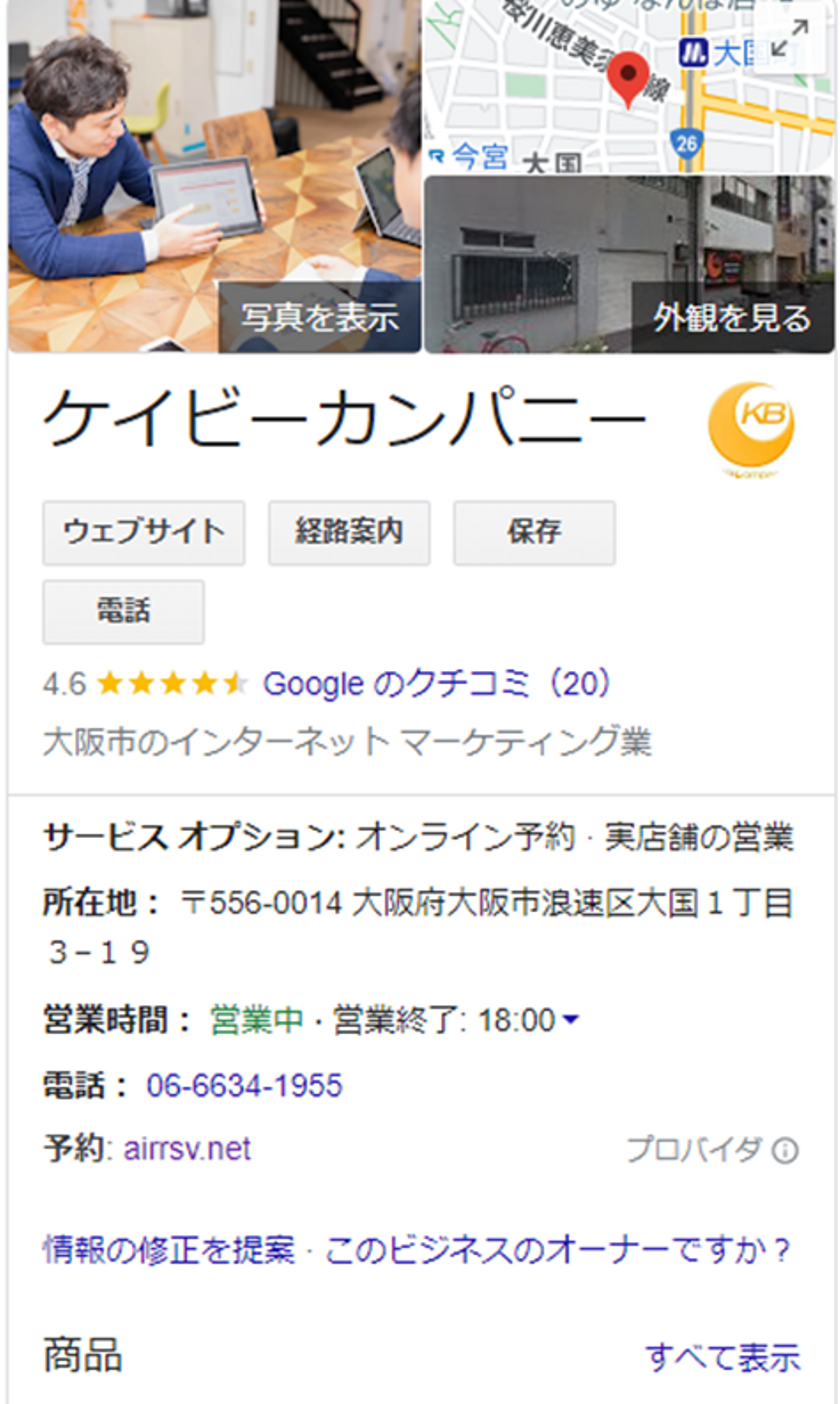Show the プロバイダ info icon
The image size is (840, 1404).
785,1151
